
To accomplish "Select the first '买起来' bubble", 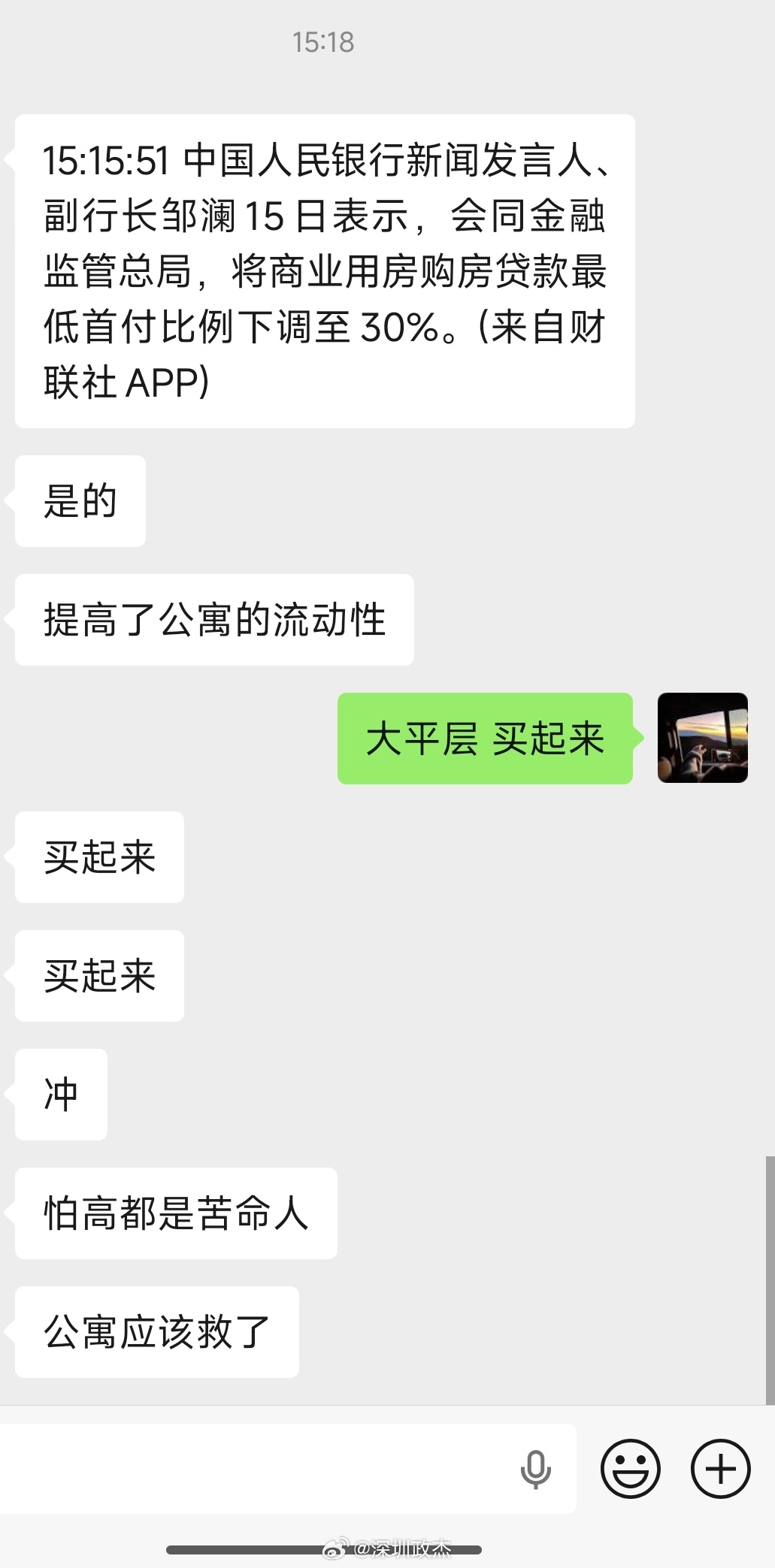I will [x=98, y=857].
